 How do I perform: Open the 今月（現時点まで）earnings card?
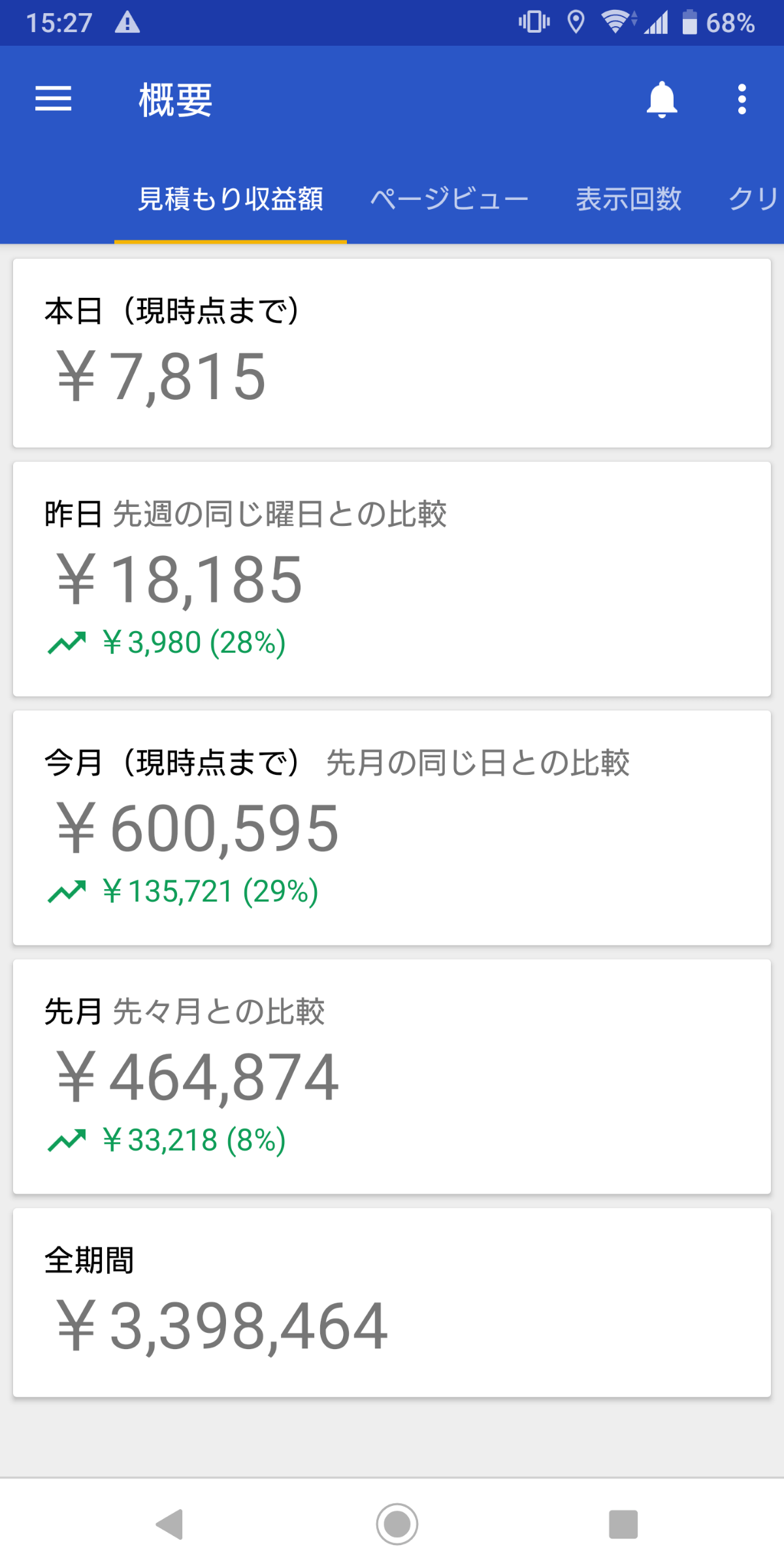coord(392,828)
